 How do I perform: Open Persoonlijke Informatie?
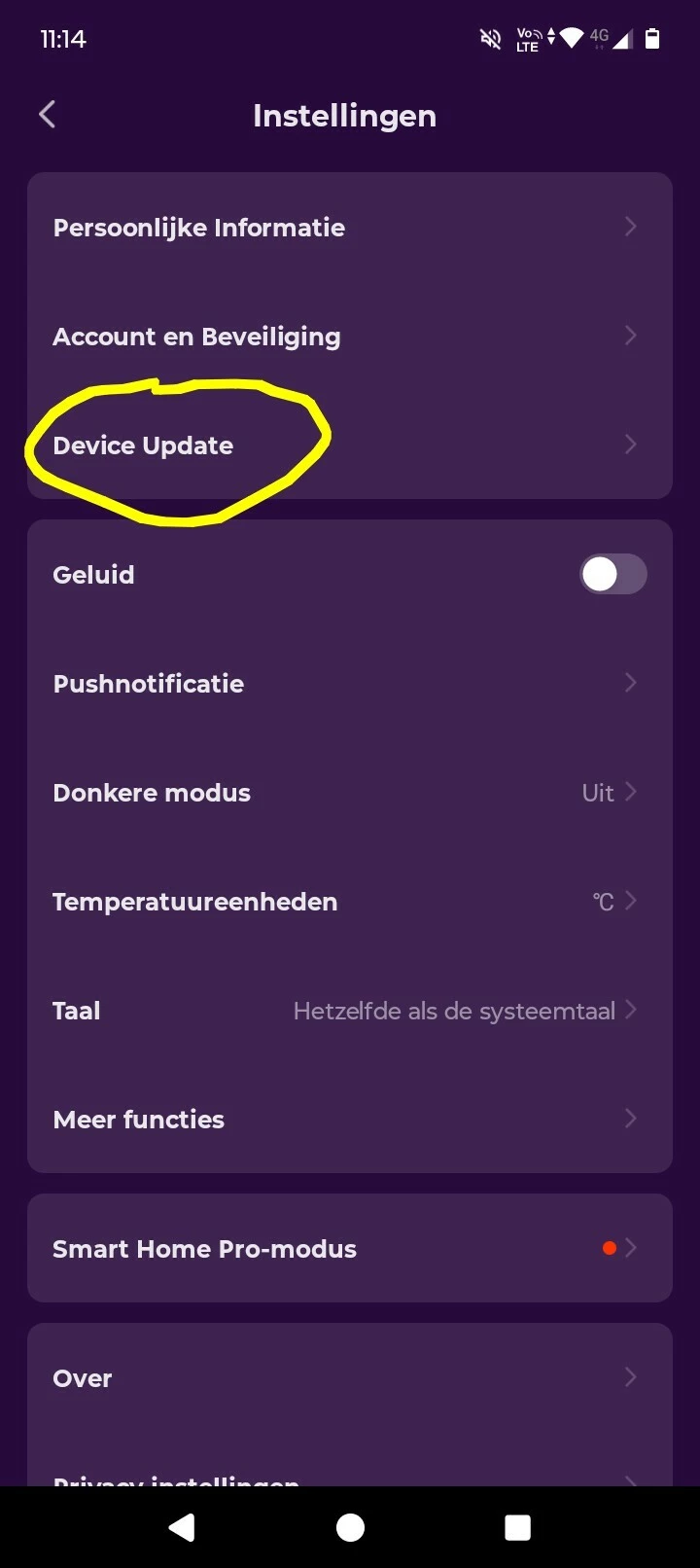350,228
